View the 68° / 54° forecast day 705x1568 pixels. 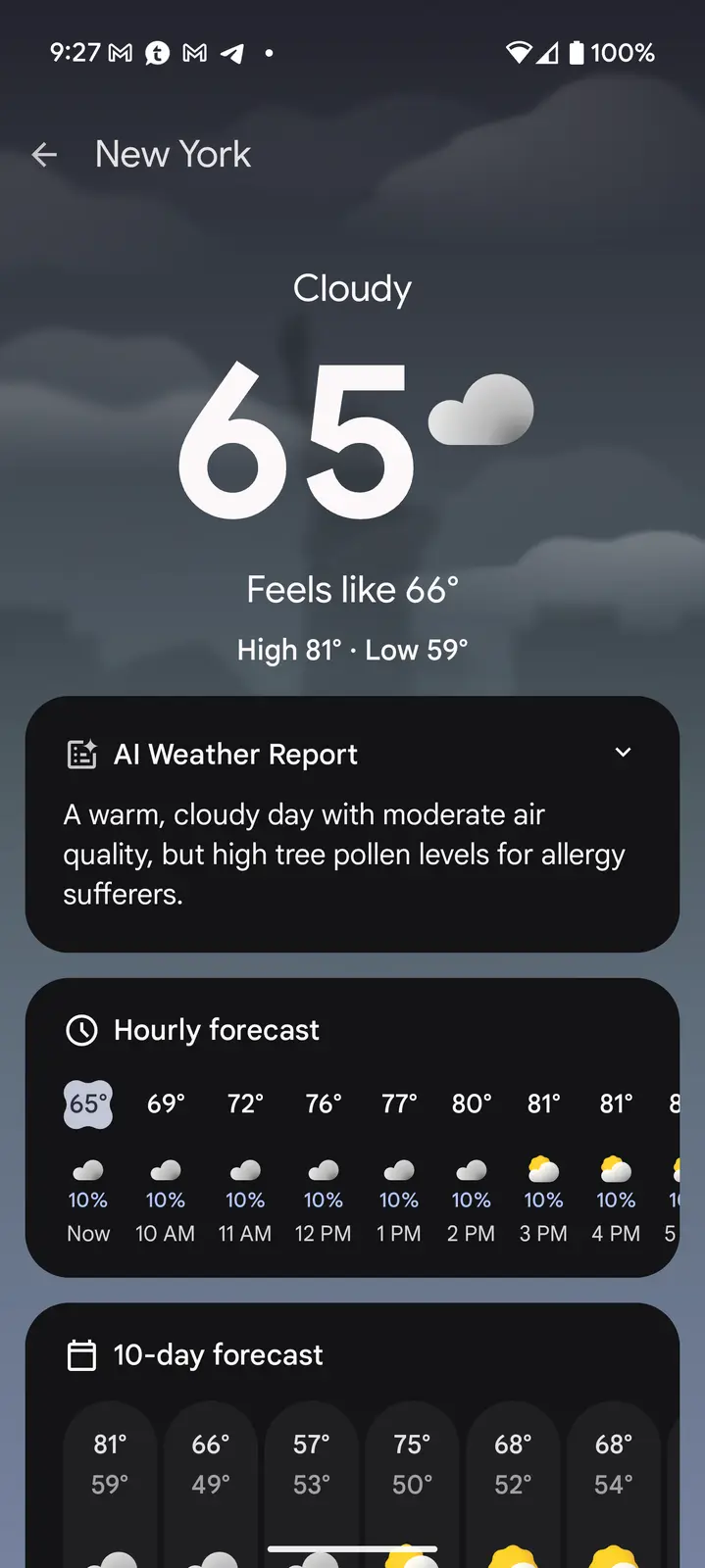[x=614, y=1480]
